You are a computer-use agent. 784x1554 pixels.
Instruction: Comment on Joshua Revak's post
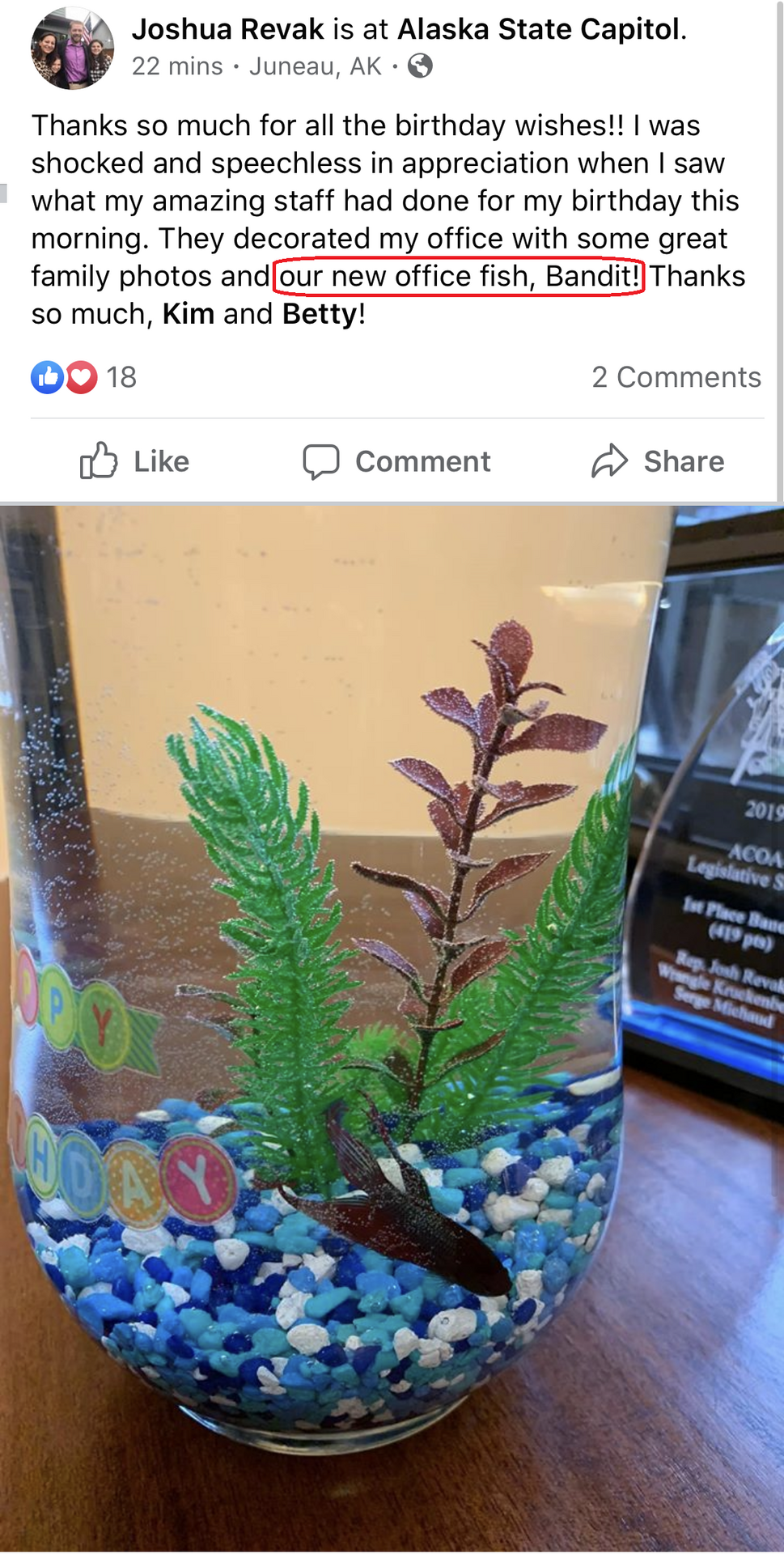coord(396,461)
